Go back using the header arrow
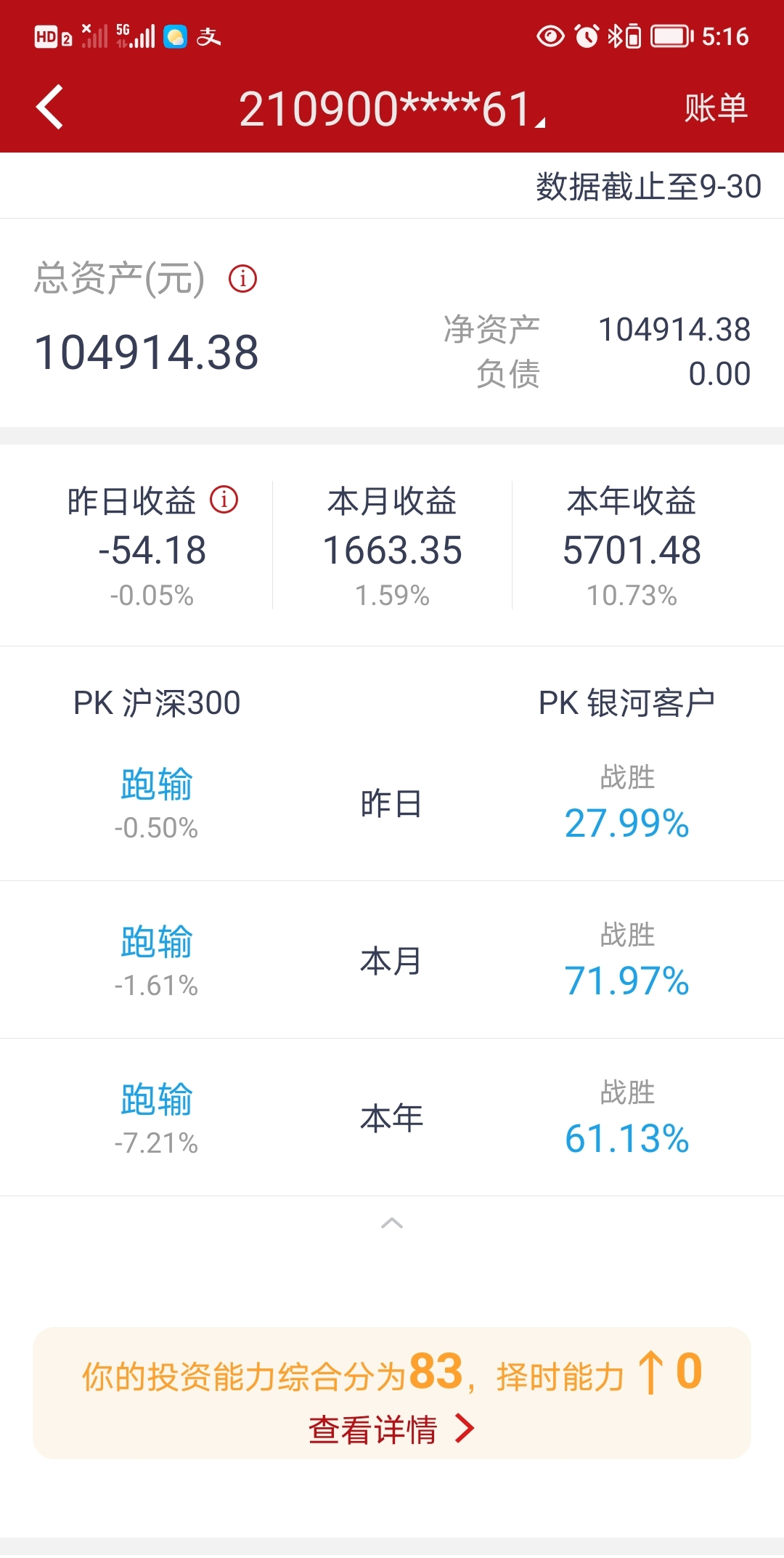This screenshot has width=784, height=1558. coord(49,107)
